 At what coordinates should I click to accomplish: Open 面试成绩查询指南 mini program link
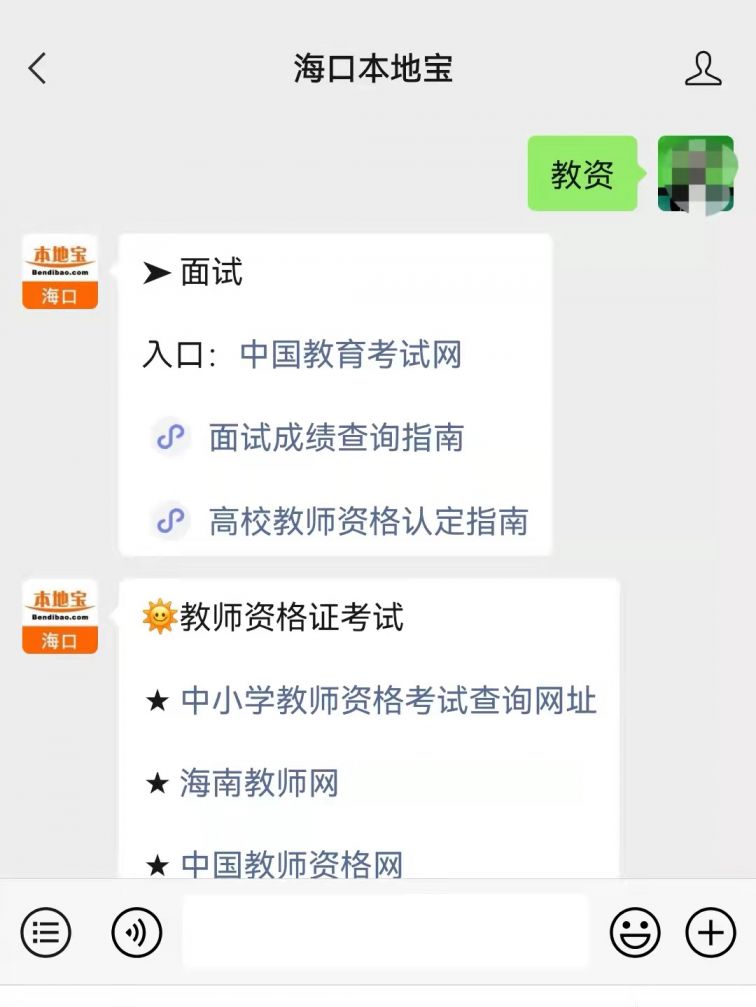click(335, 437)
